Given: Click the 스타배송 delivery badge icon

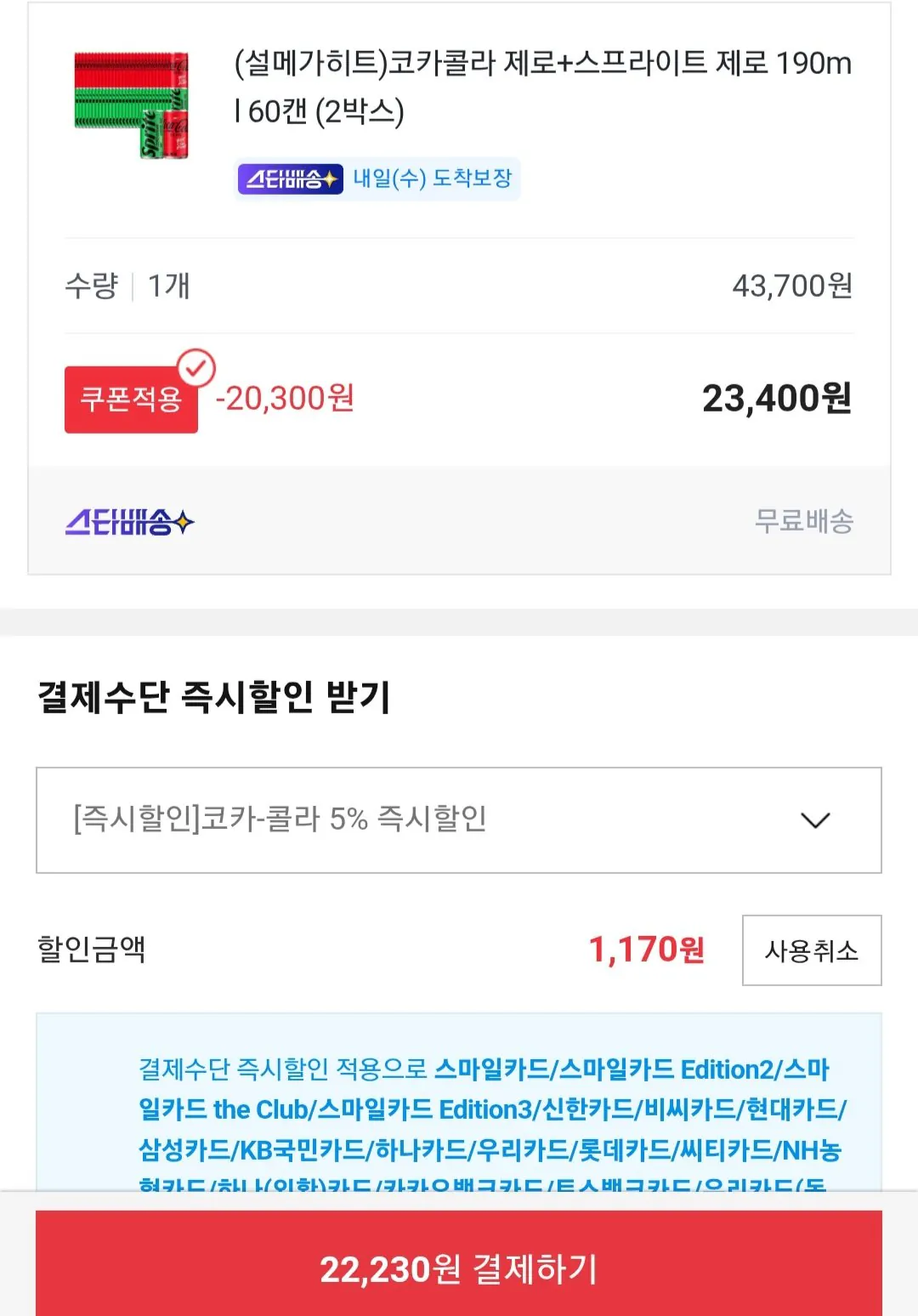Looking at the screenshot, I should pos(292,179).
